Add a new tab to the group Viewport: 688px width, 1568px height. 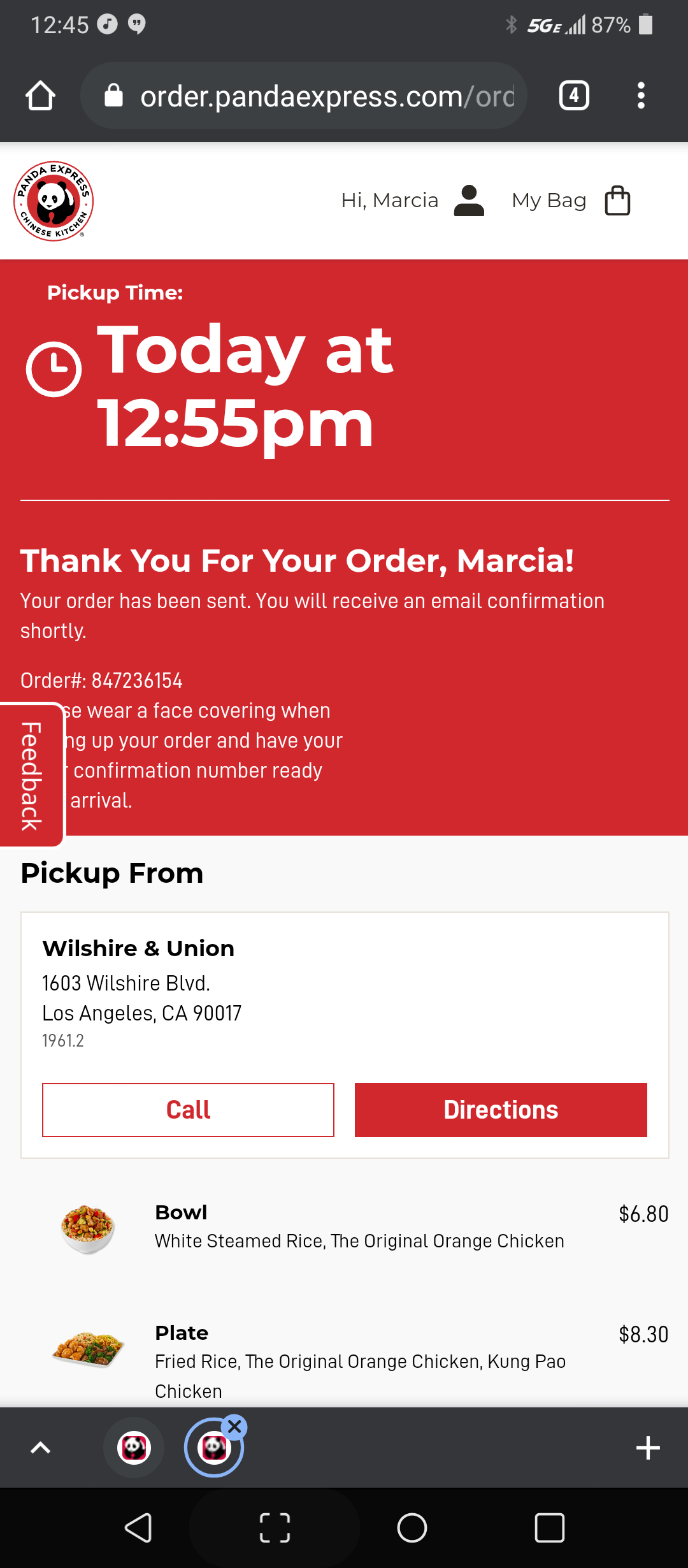tap(647, 1448)
